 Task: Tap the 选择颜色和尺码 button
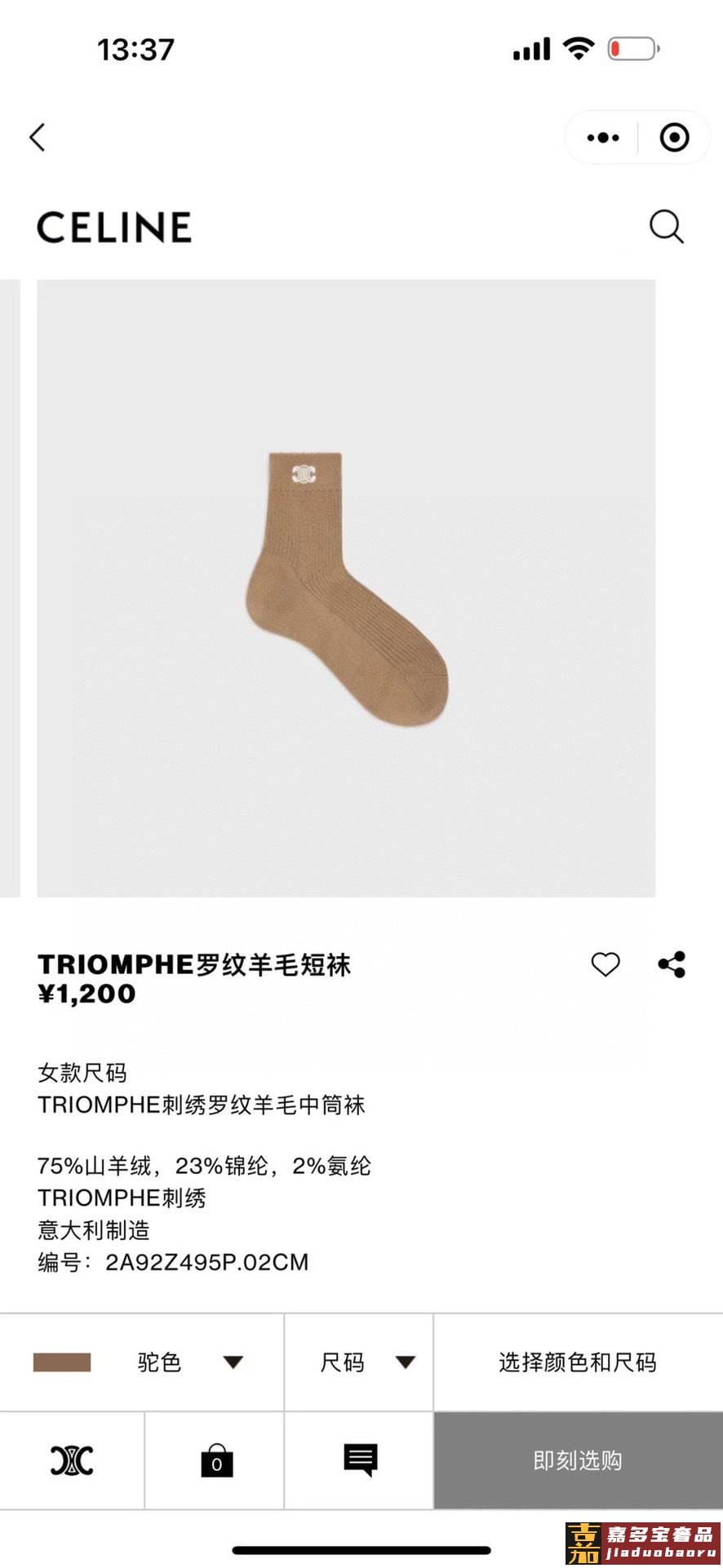pyautogui.click(x=577, y=1362)
